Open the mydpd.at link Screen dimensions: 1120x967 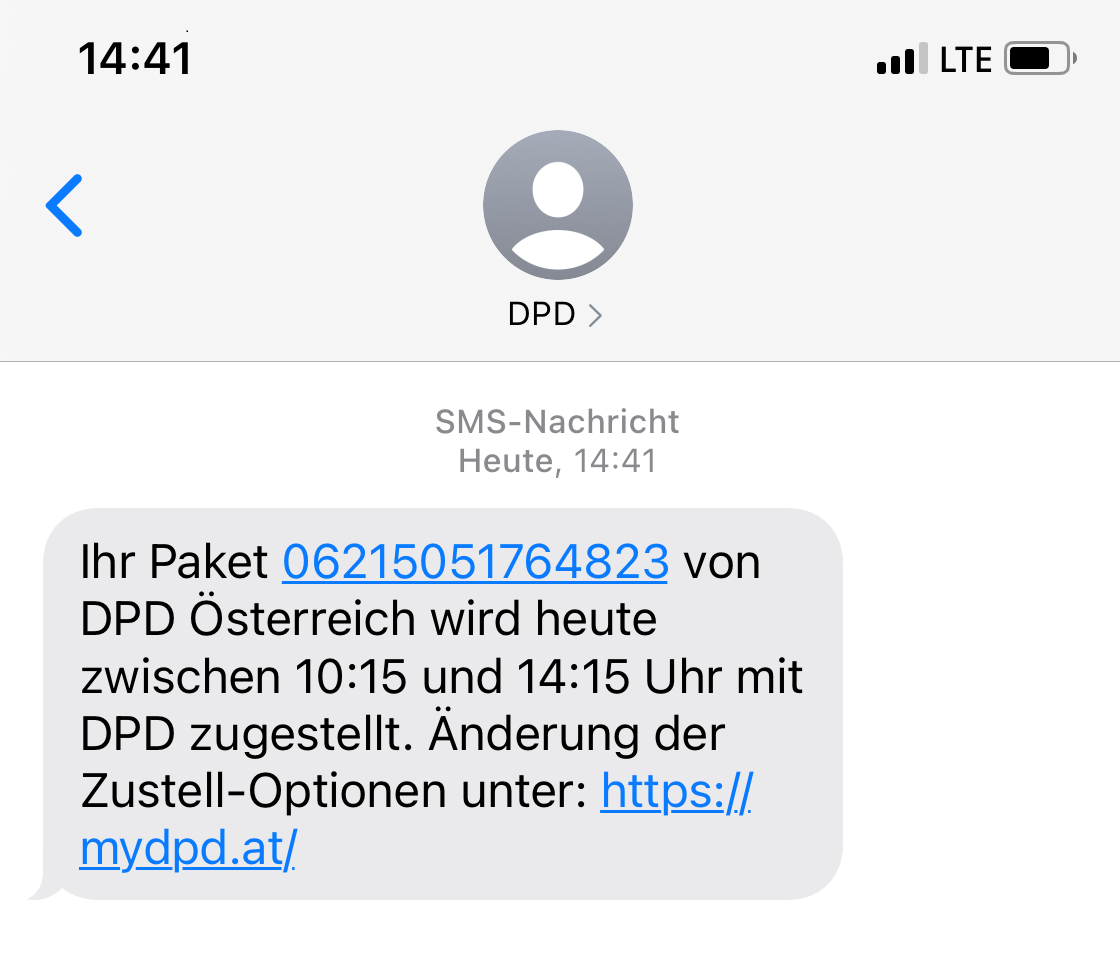point(188,850)
